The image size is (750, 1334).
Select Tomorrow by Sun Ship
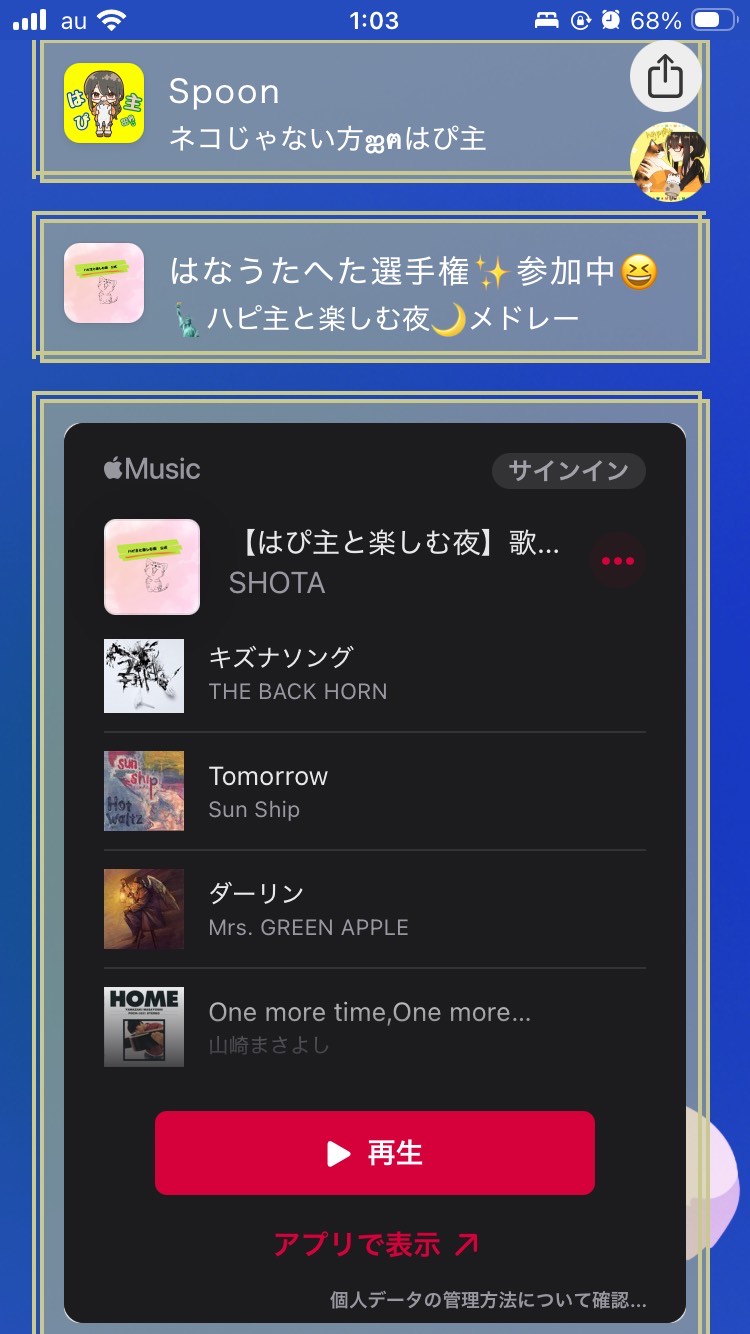coord(374,791)
